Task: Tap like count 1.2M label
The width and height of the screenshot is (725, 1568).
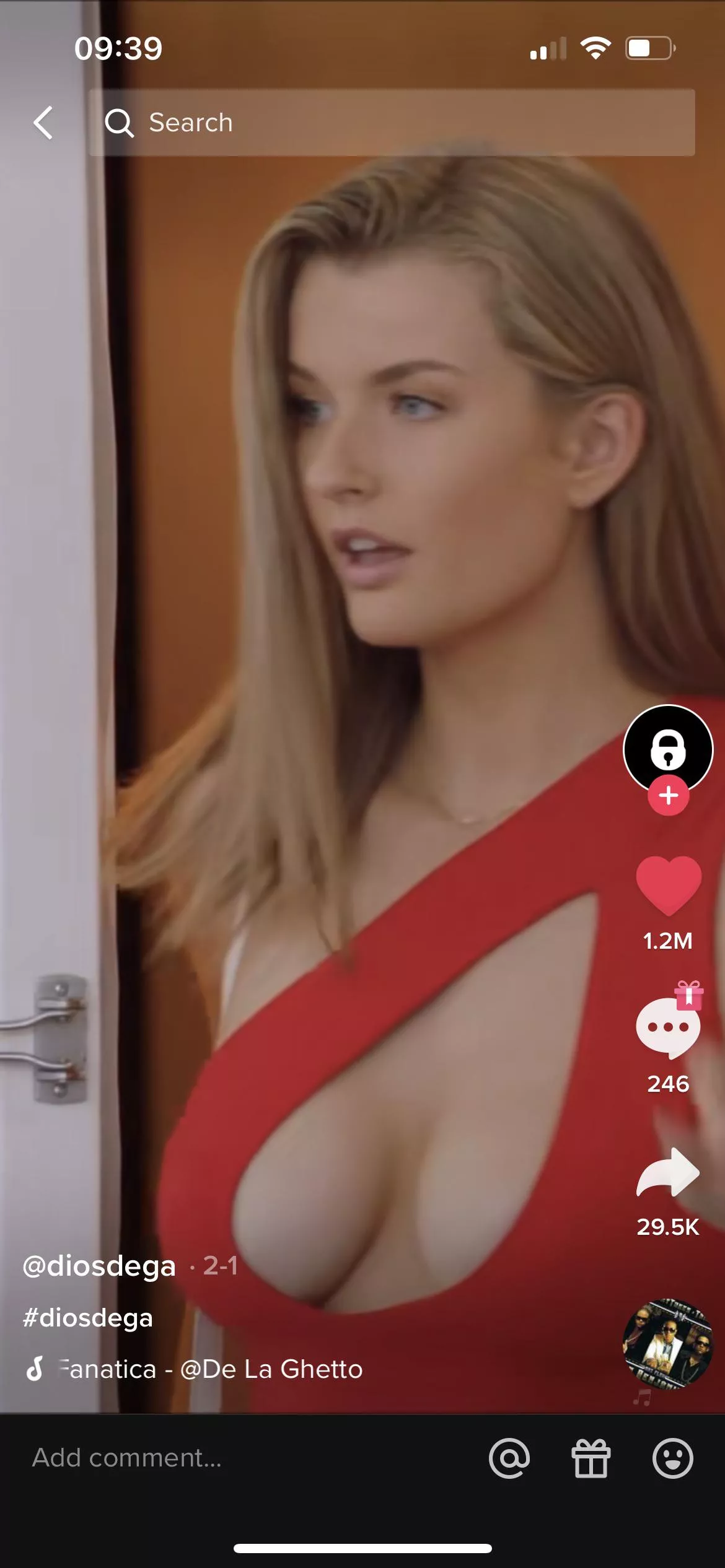Action: [x=668, y=941]
